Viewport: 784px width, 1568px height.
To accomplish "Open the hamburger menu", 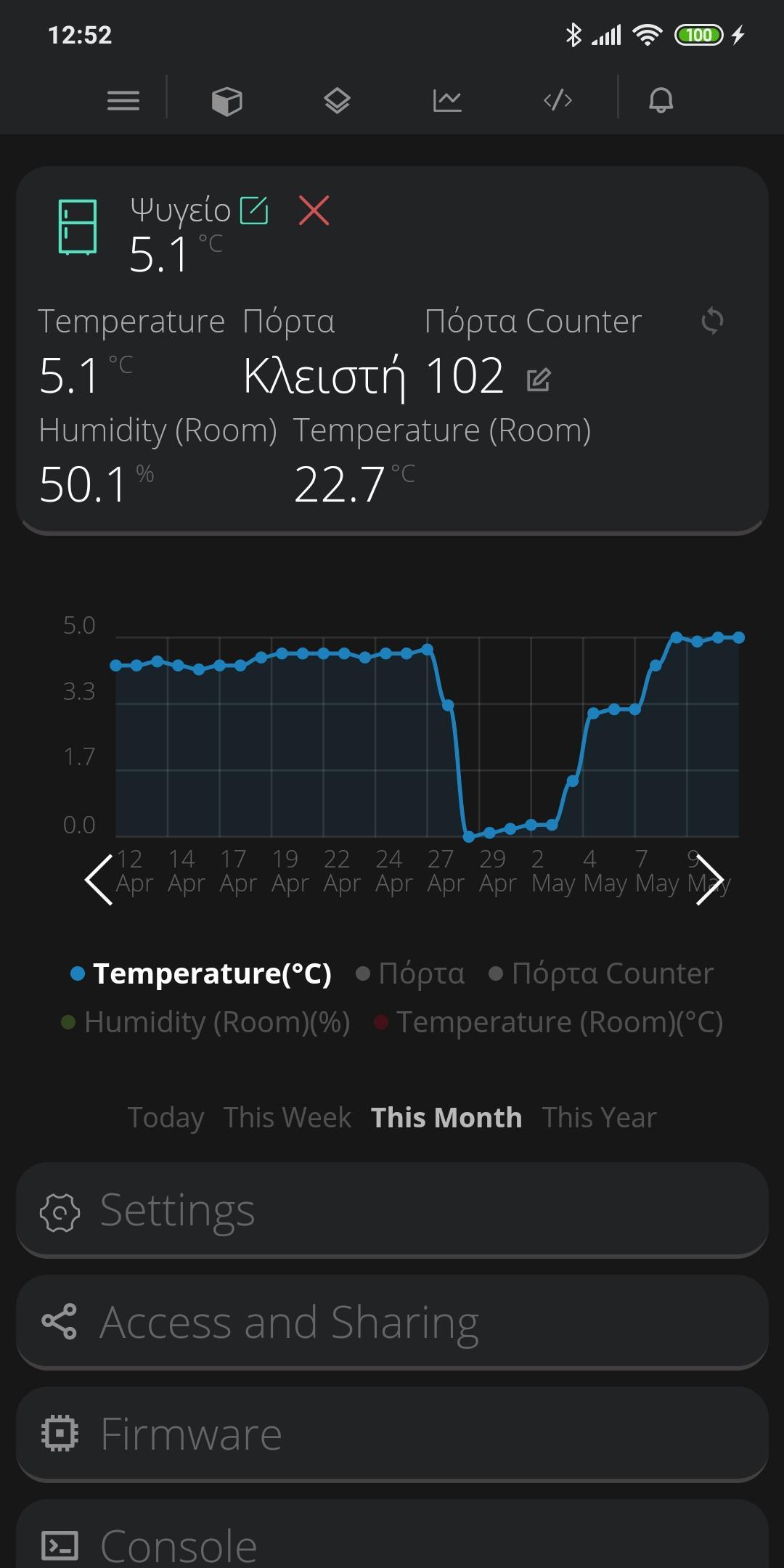I will click(x=123, y=100).
